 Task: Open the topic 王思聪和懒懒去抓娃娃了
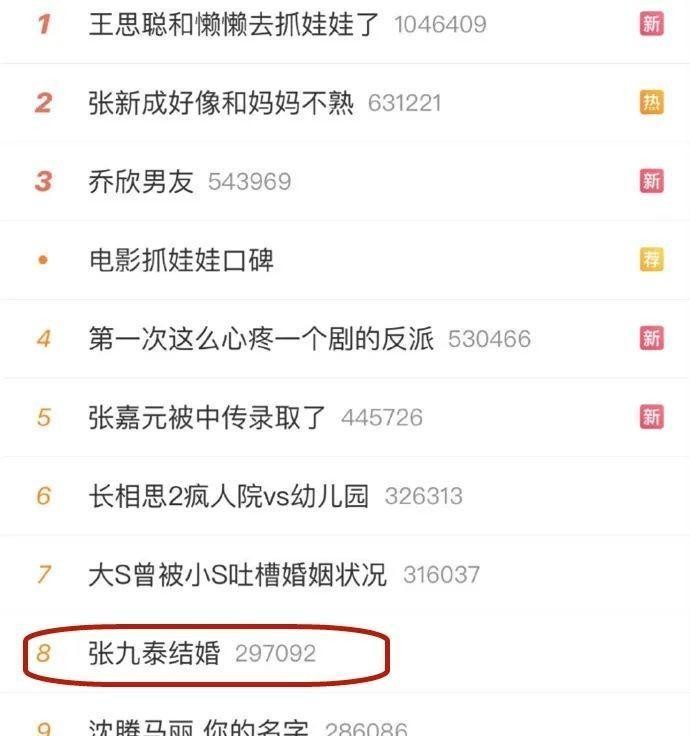[234, 24]
